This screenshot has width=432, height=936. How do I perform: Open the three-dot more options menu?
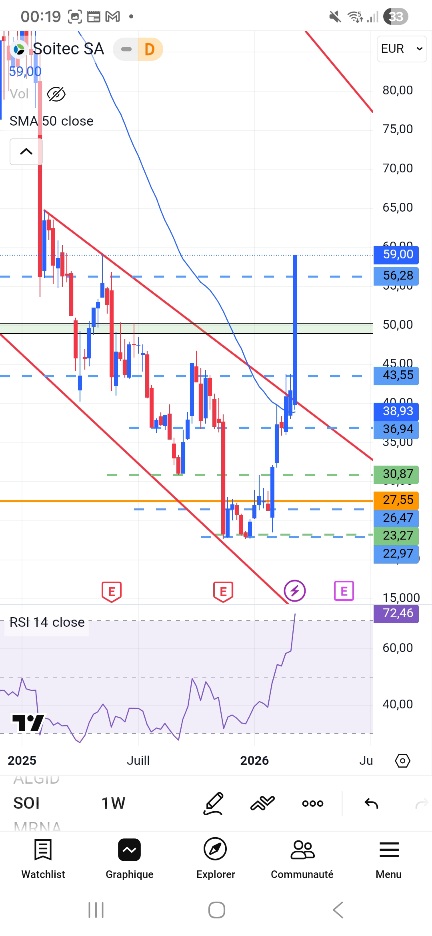313,803
